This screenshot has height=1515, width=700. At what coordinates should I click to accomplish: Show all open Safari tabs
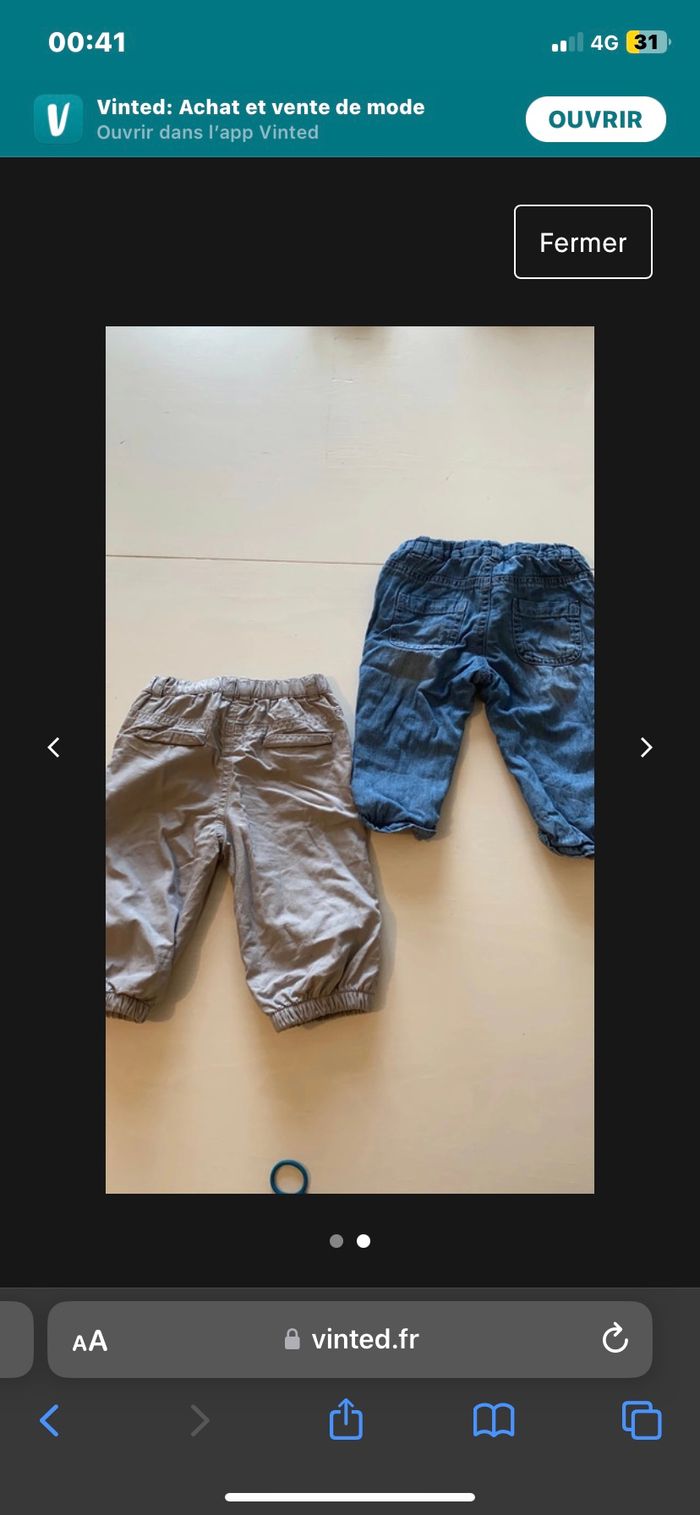pyautogui.click(x=641, y=1420)
